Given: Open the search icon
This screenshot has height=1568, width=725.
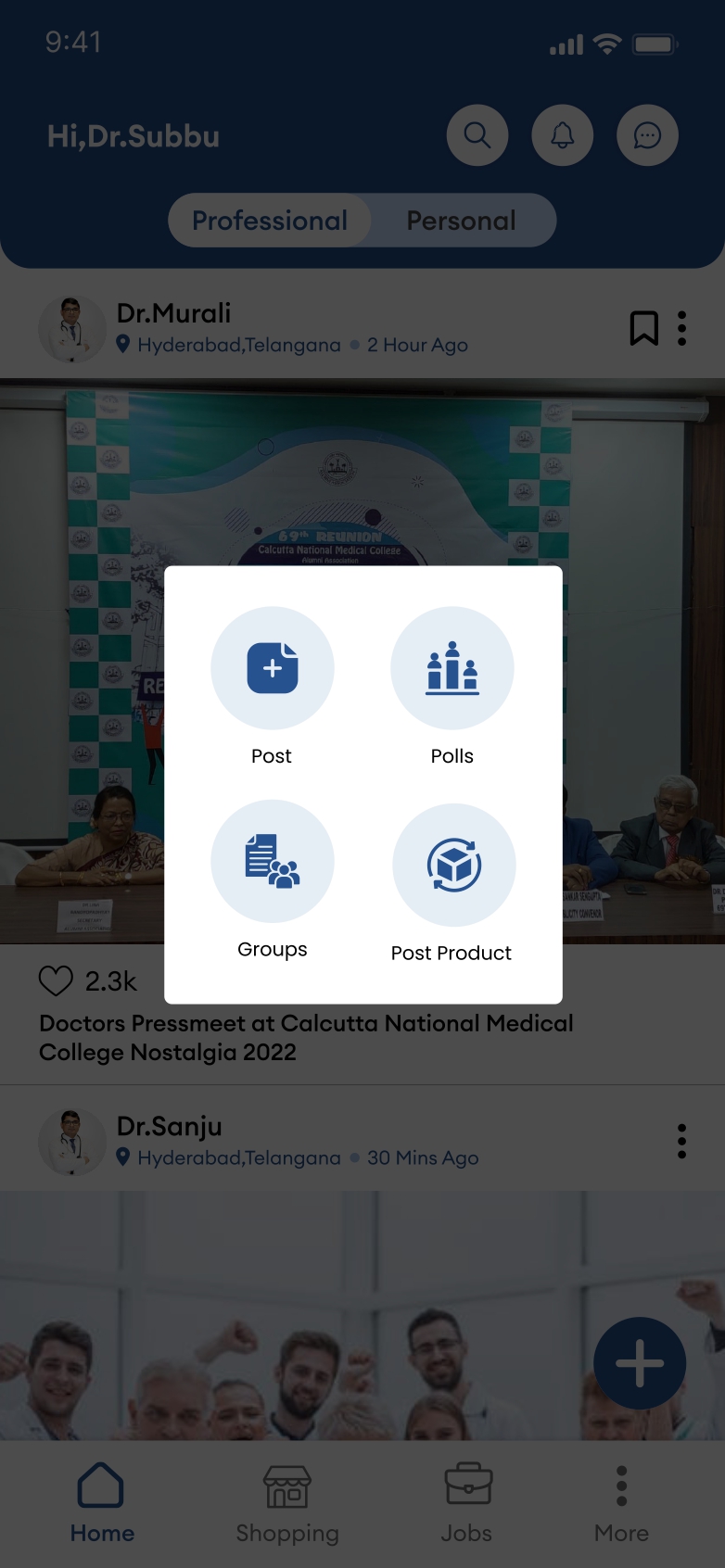Looking at the screenshot, I should tap(477, 135).
